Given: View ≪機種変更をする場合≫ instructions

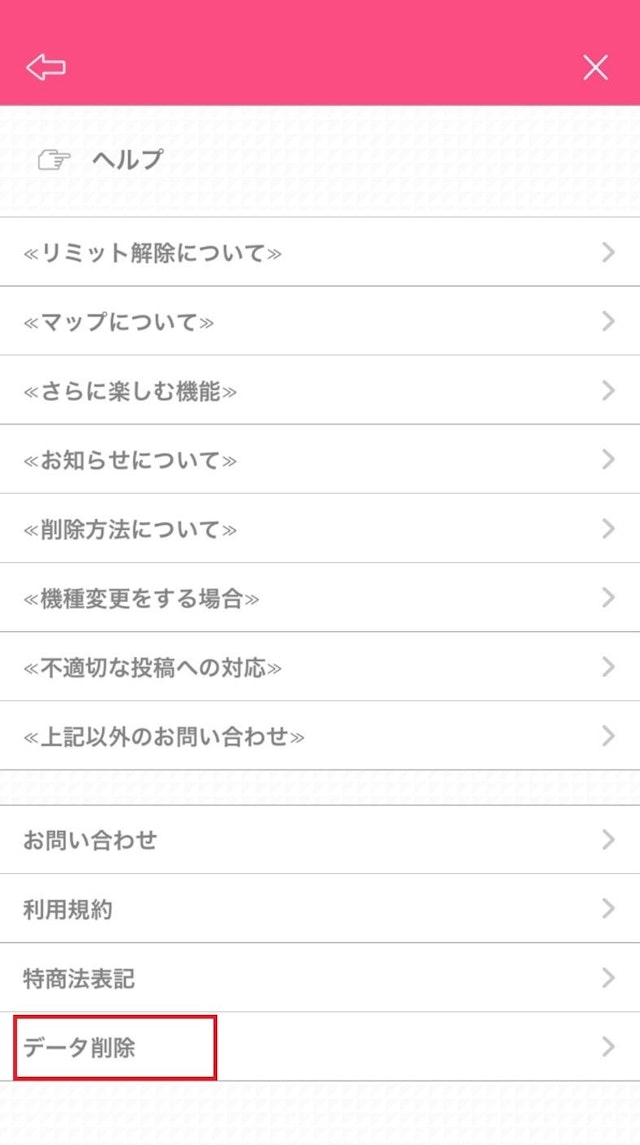Looking at the screenshot, I should [320, 597].
